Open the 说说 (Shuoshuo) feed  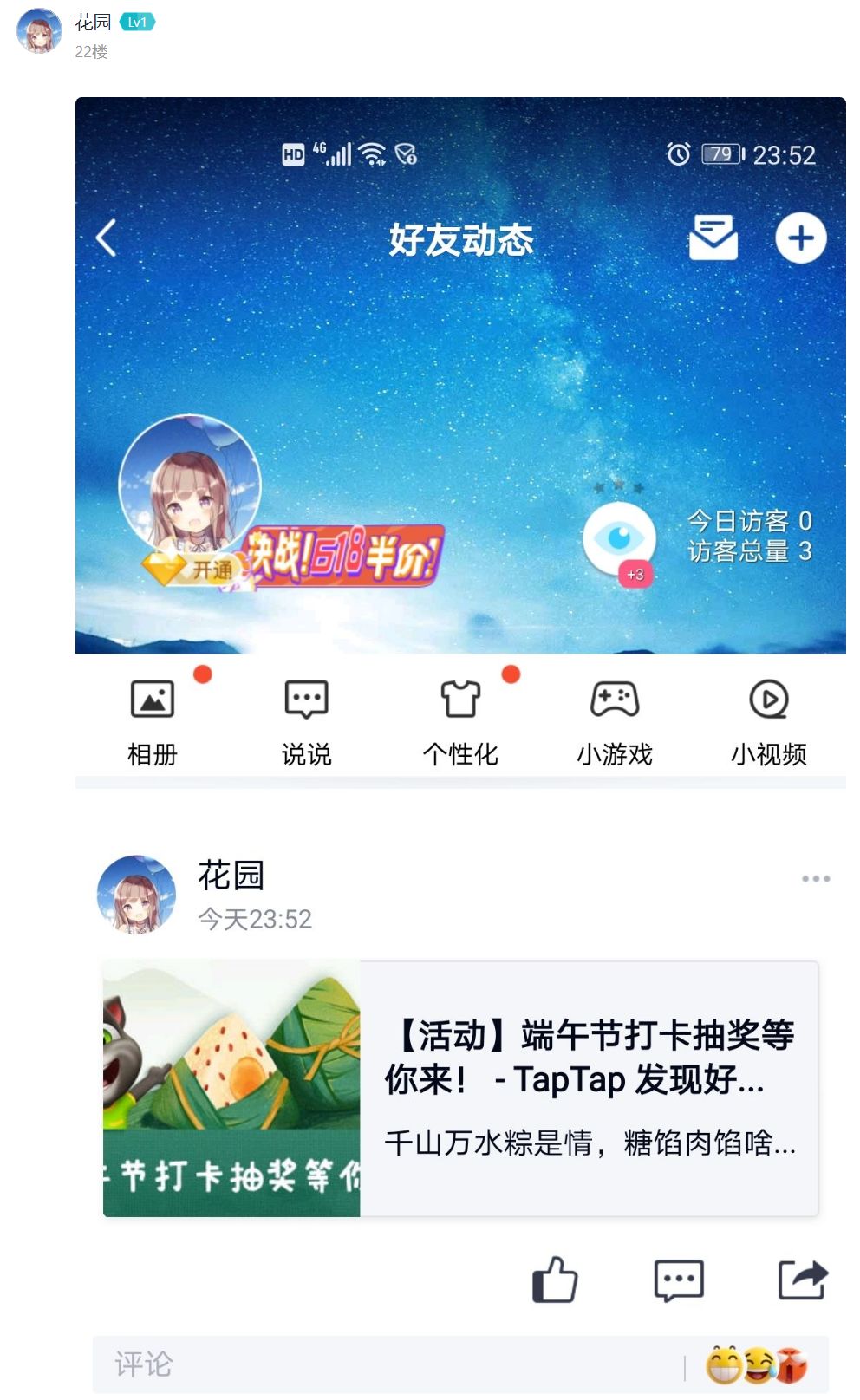pyautogui.click(x=305, y=715)
